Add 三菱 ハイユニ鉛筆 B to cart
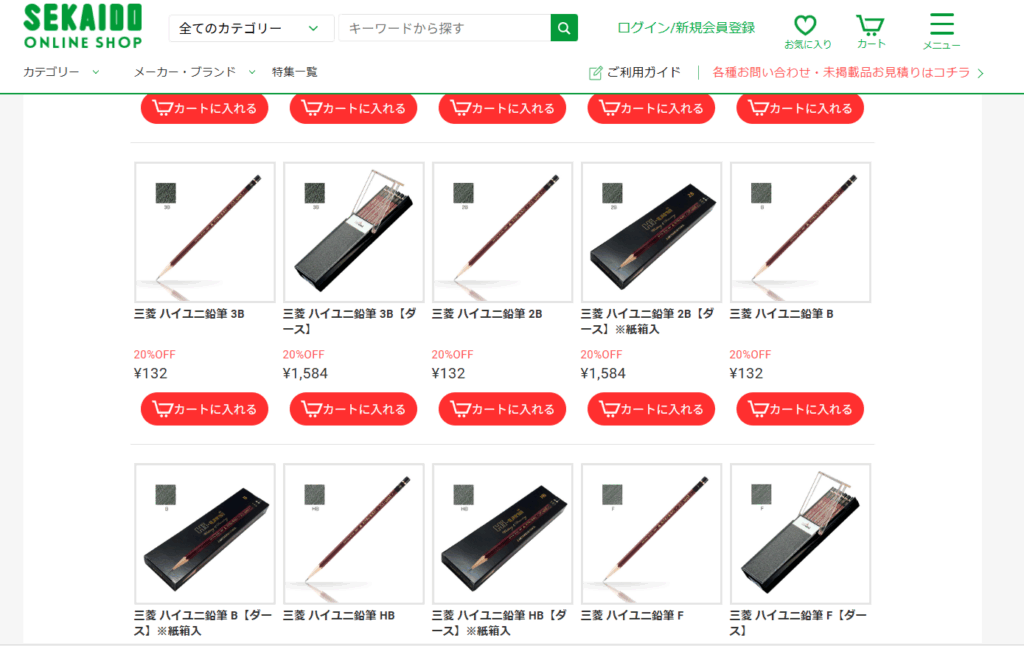This screenshot has width=1024, height=646. pyautogui.click(x=801, y=409)
